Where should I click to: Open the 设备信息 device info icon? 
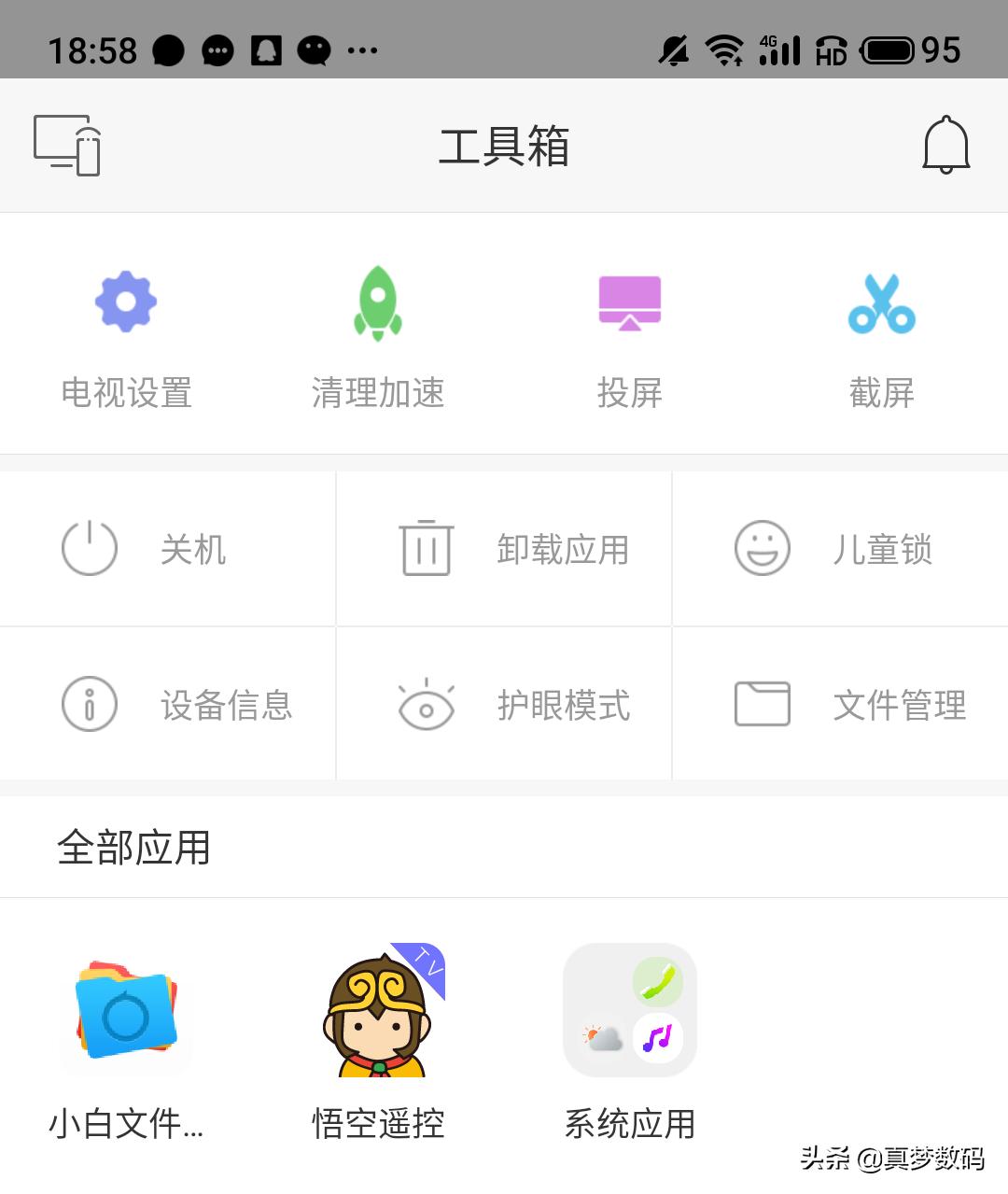(x=89, y=704)
